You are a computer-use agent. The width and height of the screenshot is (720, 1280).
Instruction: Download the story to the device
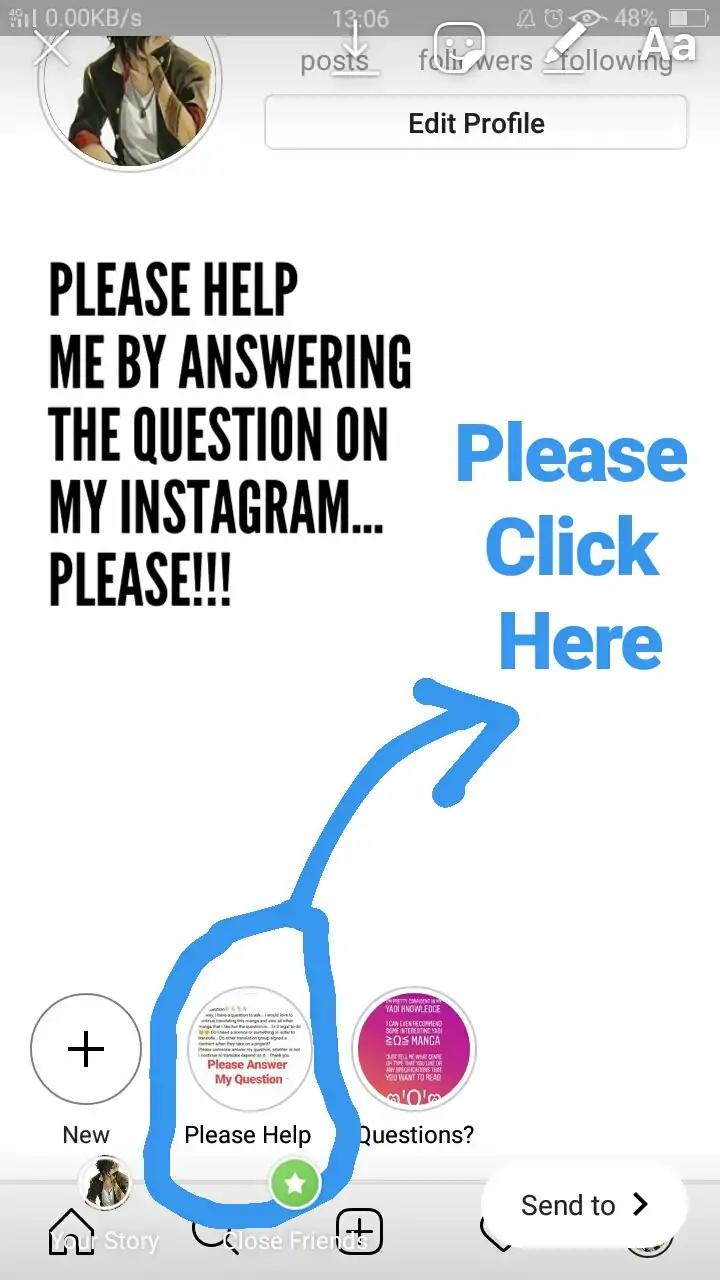(357, 44)
